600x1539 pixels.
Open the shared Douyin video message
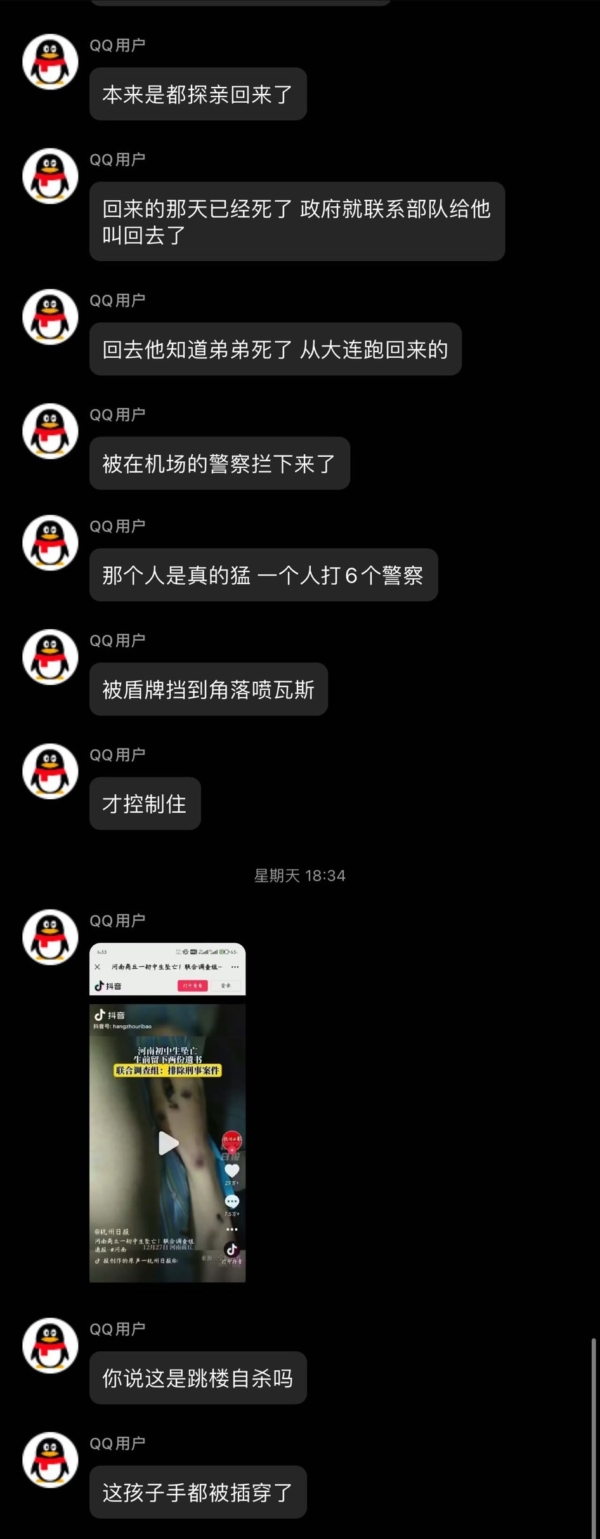pos(167,1112)
